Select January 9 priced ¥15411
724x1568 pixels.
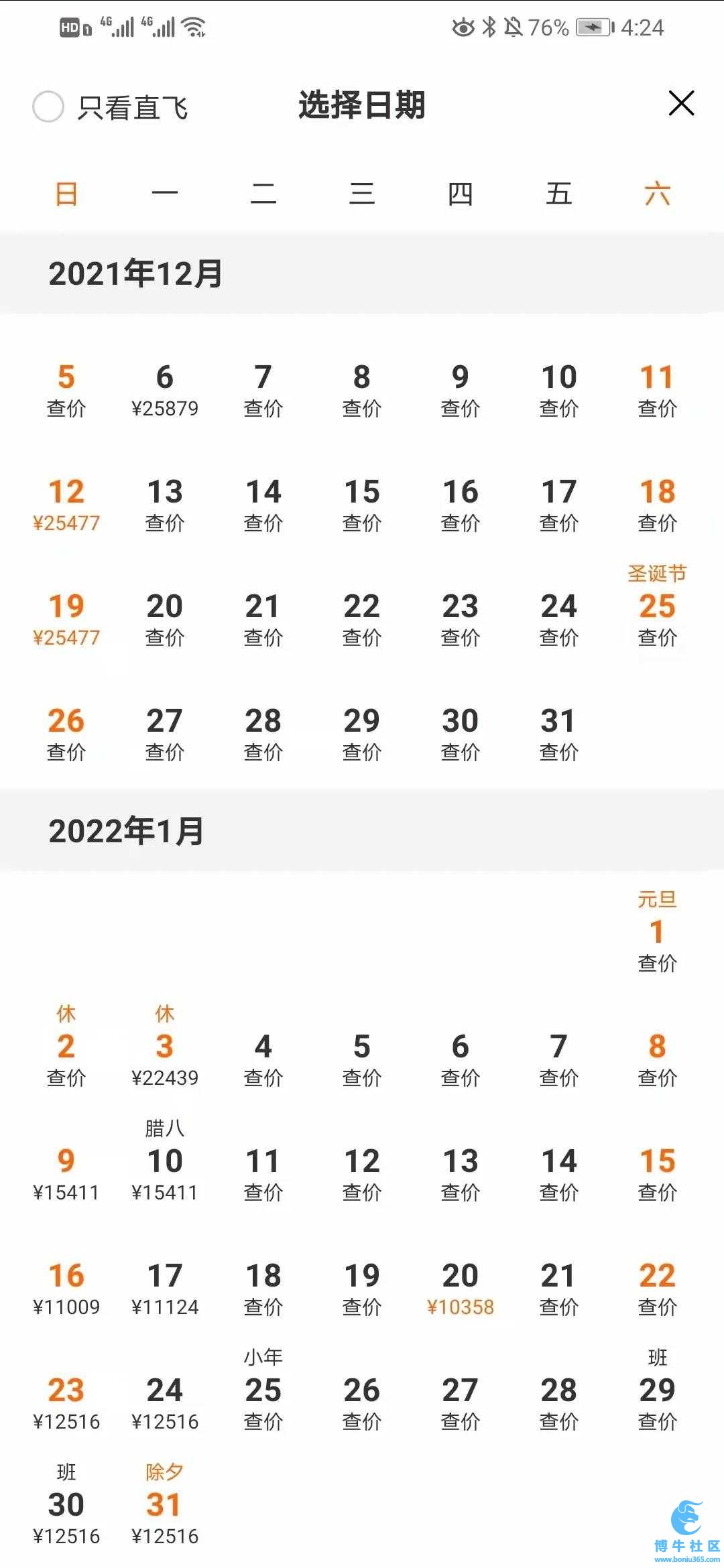pyautogui.click(x=66, y=1175)
